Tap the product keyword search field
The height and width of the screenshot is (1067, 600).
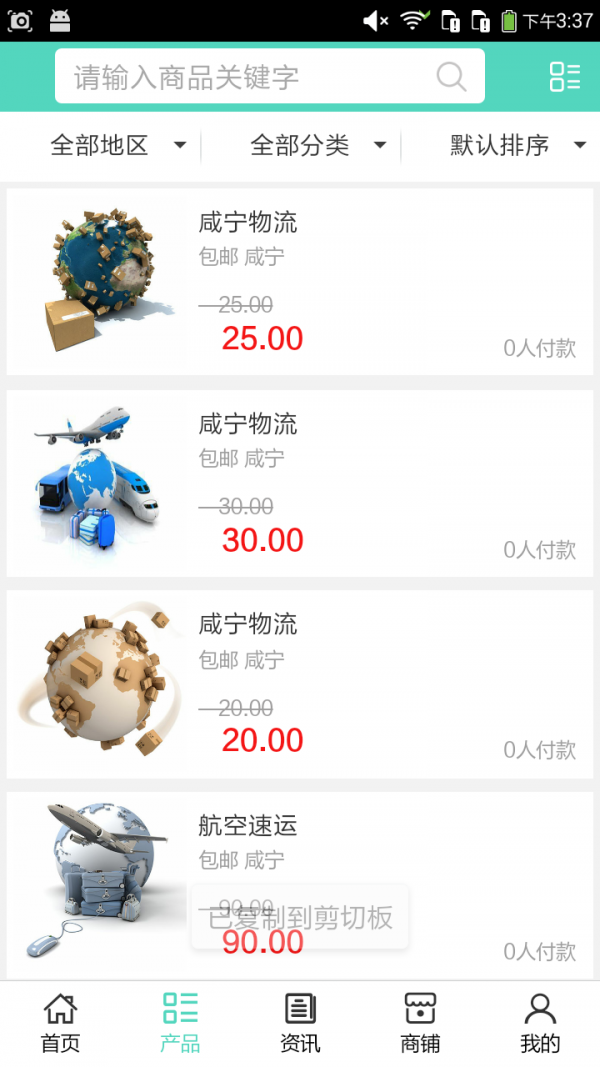point(269,76)
